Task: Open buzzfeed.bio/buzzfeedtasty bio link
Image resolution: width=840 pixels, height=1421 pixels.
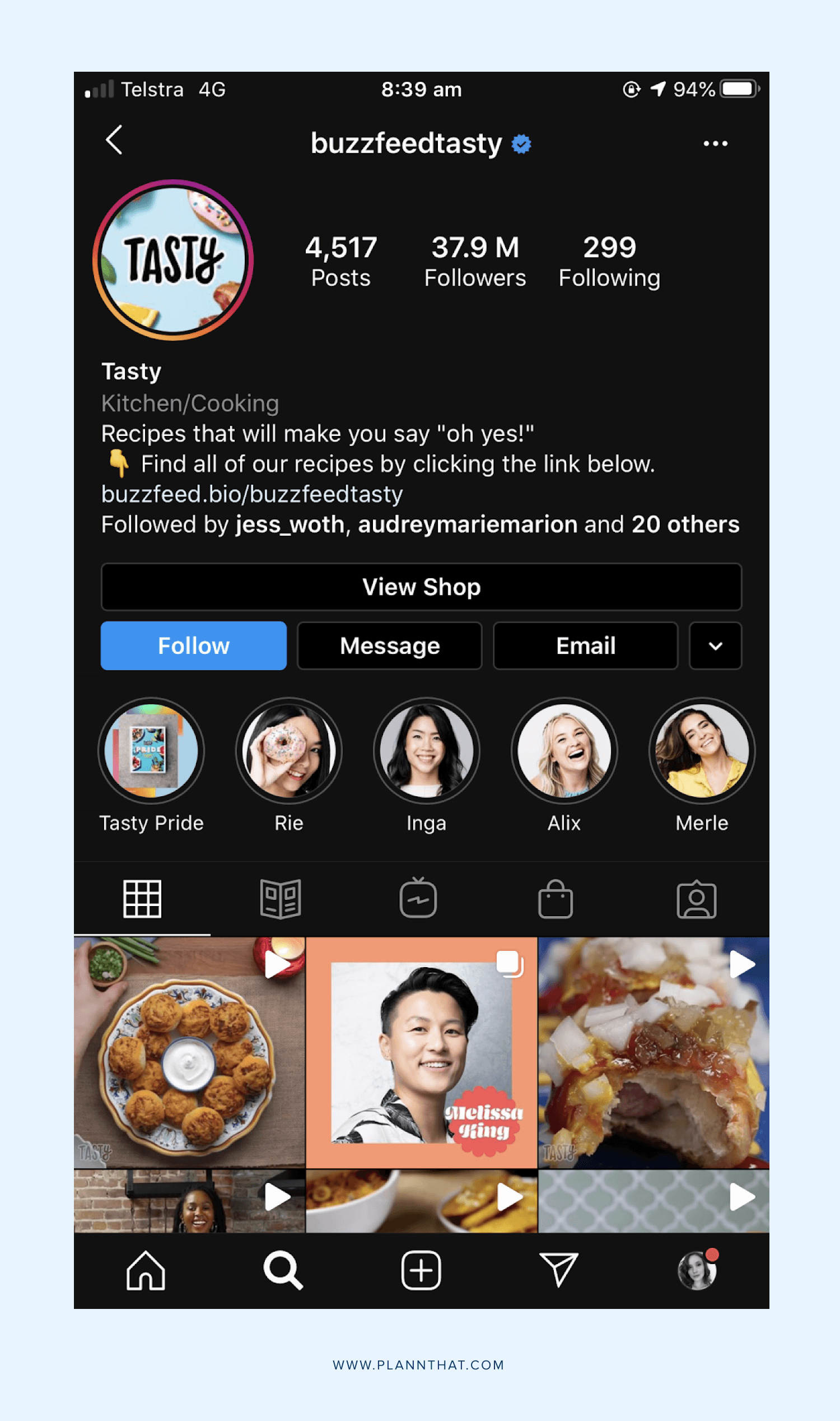Action: coord(251,493)
